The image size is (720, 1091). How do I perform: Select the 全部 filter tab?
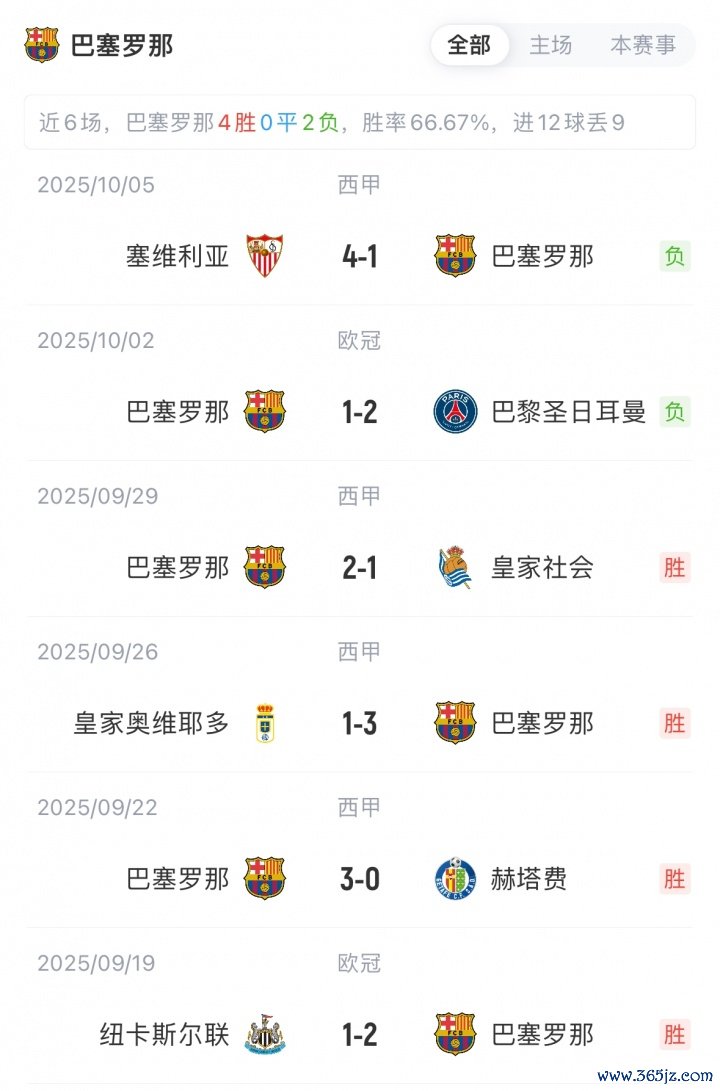pyautogui.click(x=469, y=45)
